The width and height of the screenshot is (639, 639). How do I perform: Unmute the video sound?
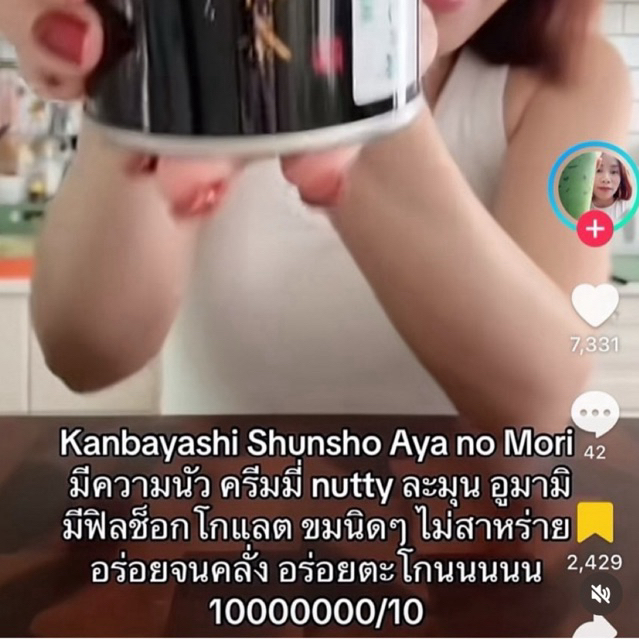tap(600, 595)
